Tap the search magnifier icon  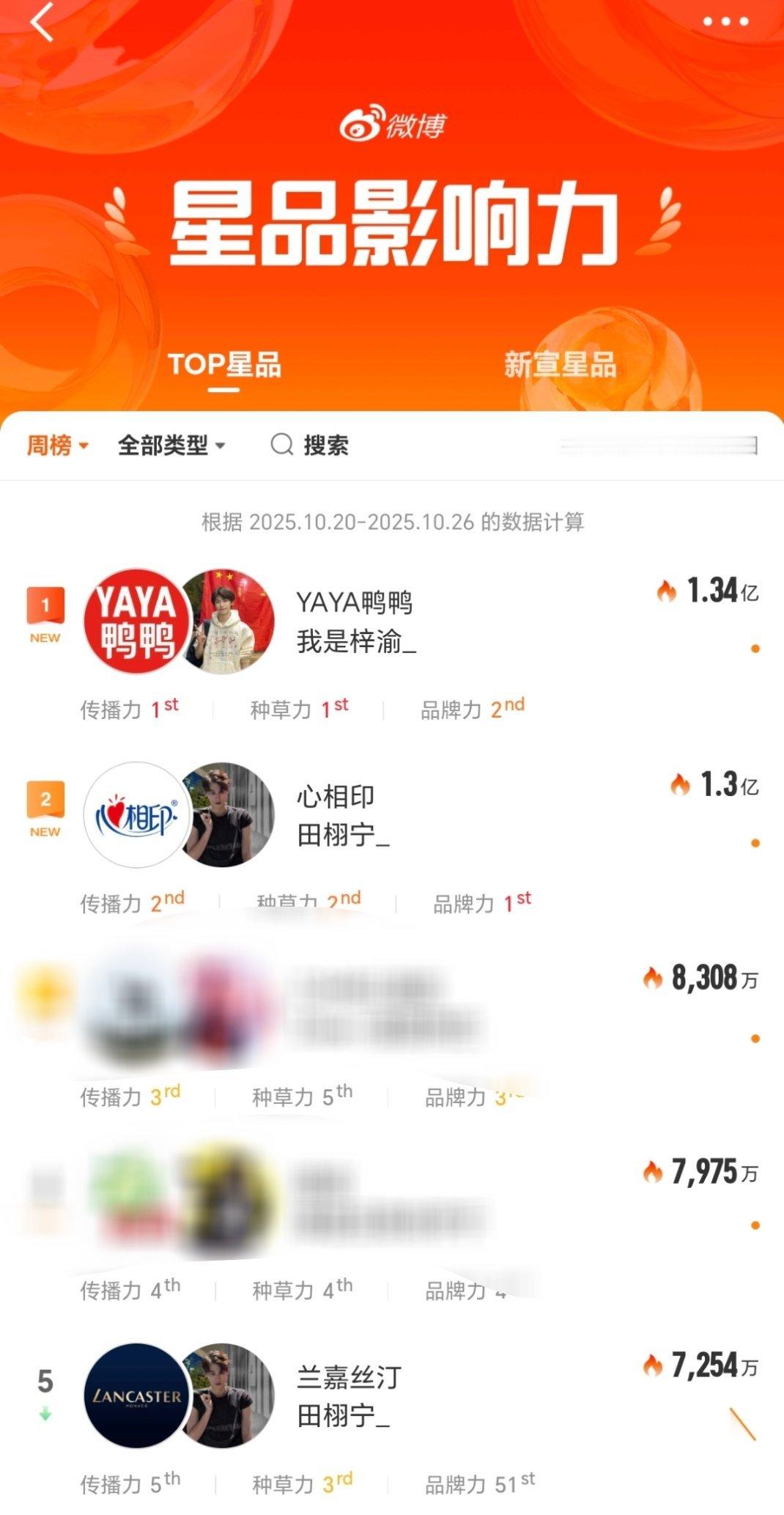coord(281,444)
